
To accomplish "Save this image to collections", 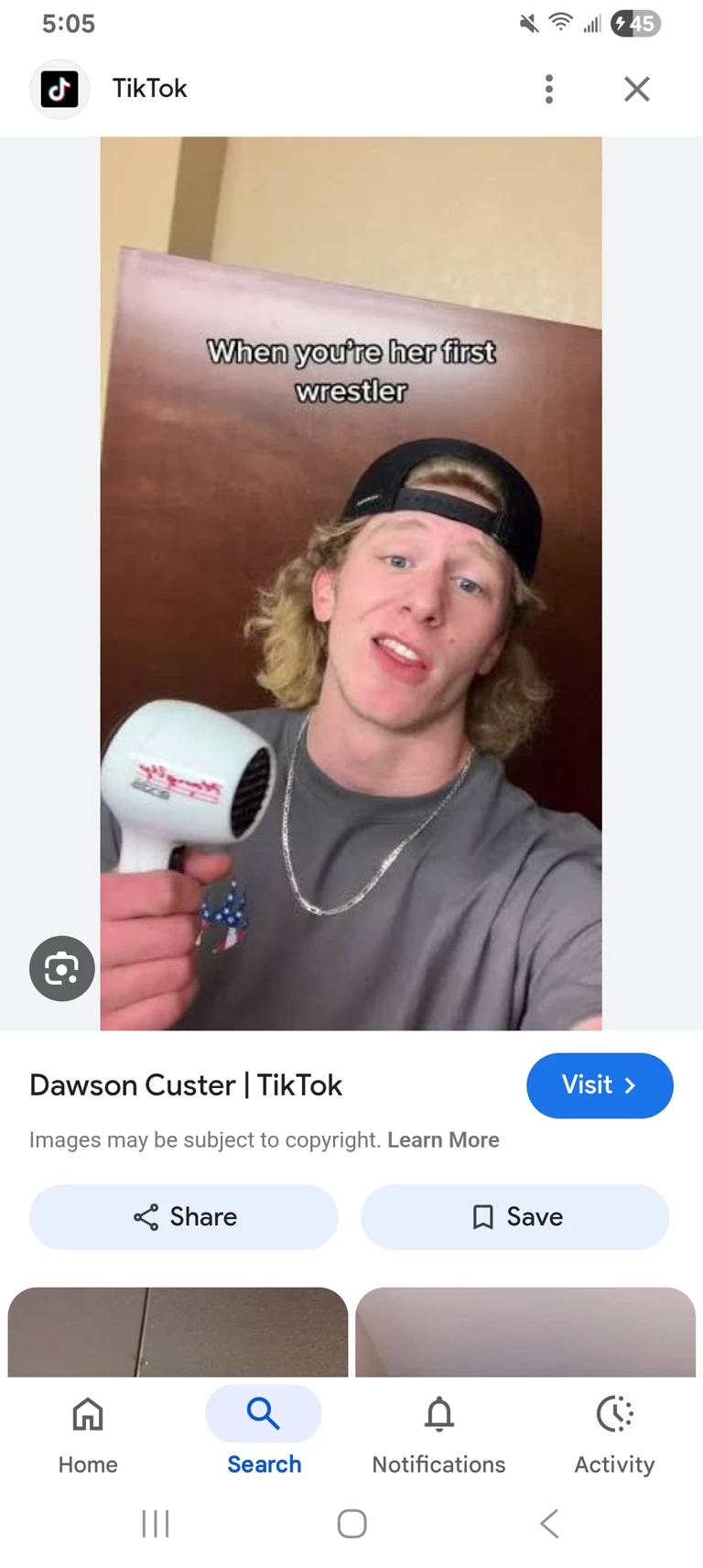I will 515,1216.
